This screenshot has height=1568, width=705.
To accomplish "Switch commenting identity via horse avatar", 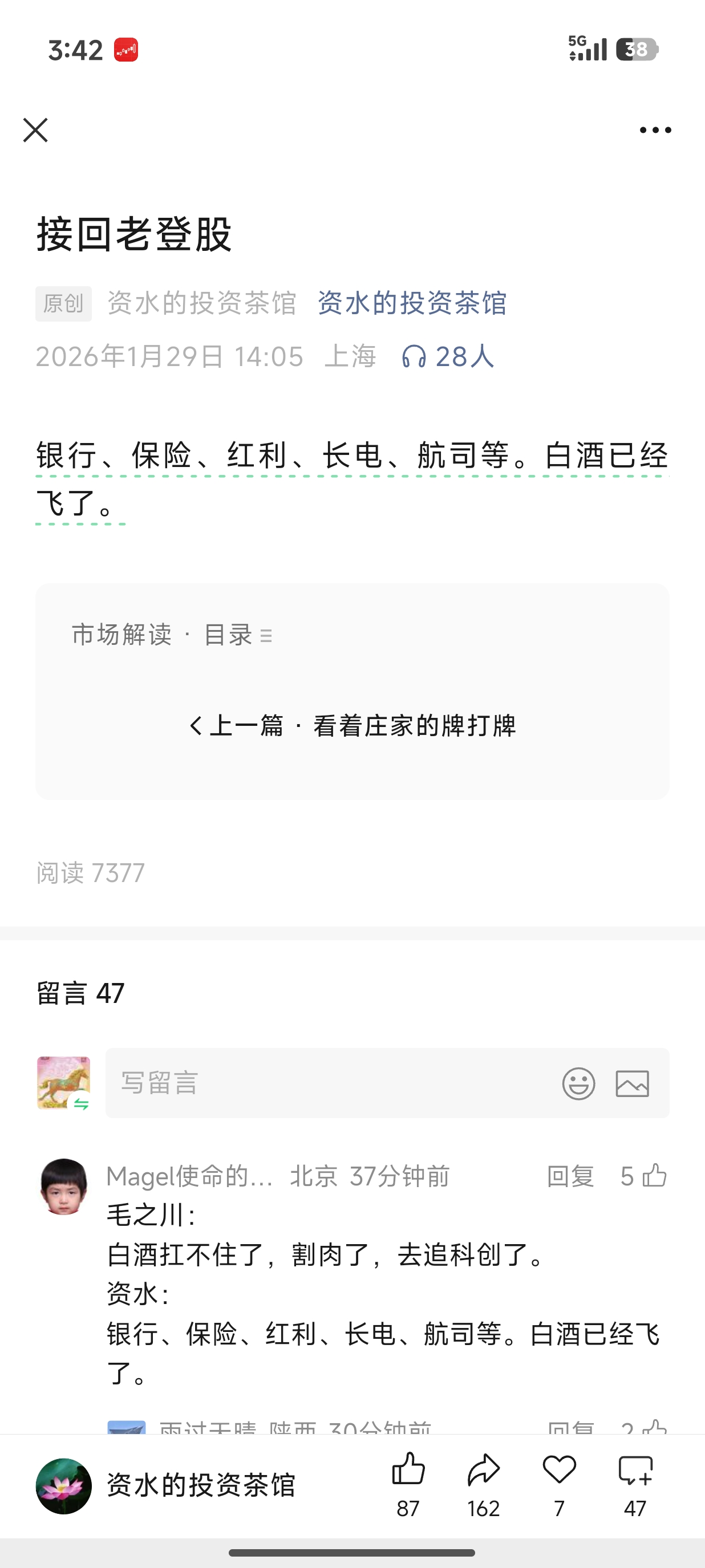I will (64, 1083).
